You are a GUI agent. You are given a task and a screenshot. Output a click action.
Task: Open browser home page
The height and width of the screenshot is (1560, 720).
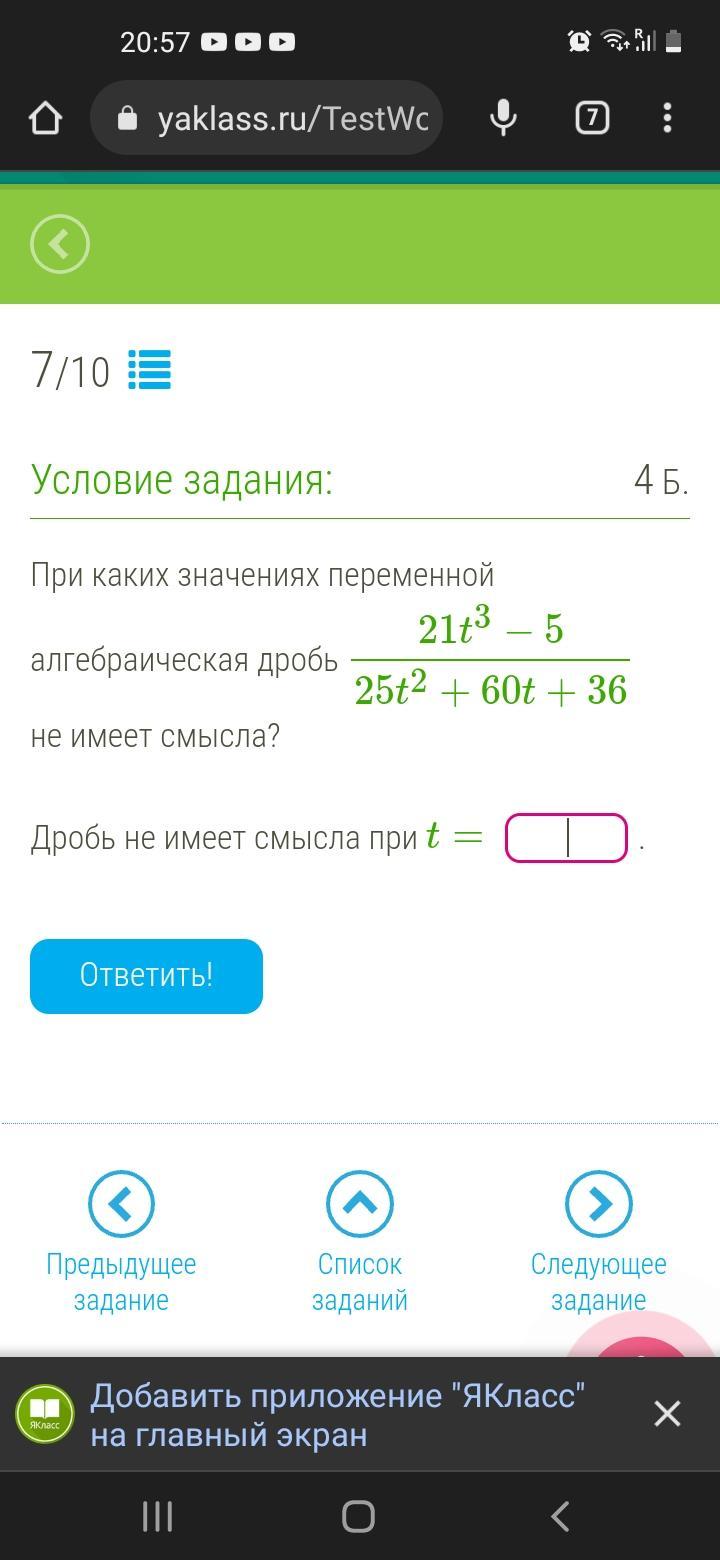pyautogui.click(x=46, y=119)
